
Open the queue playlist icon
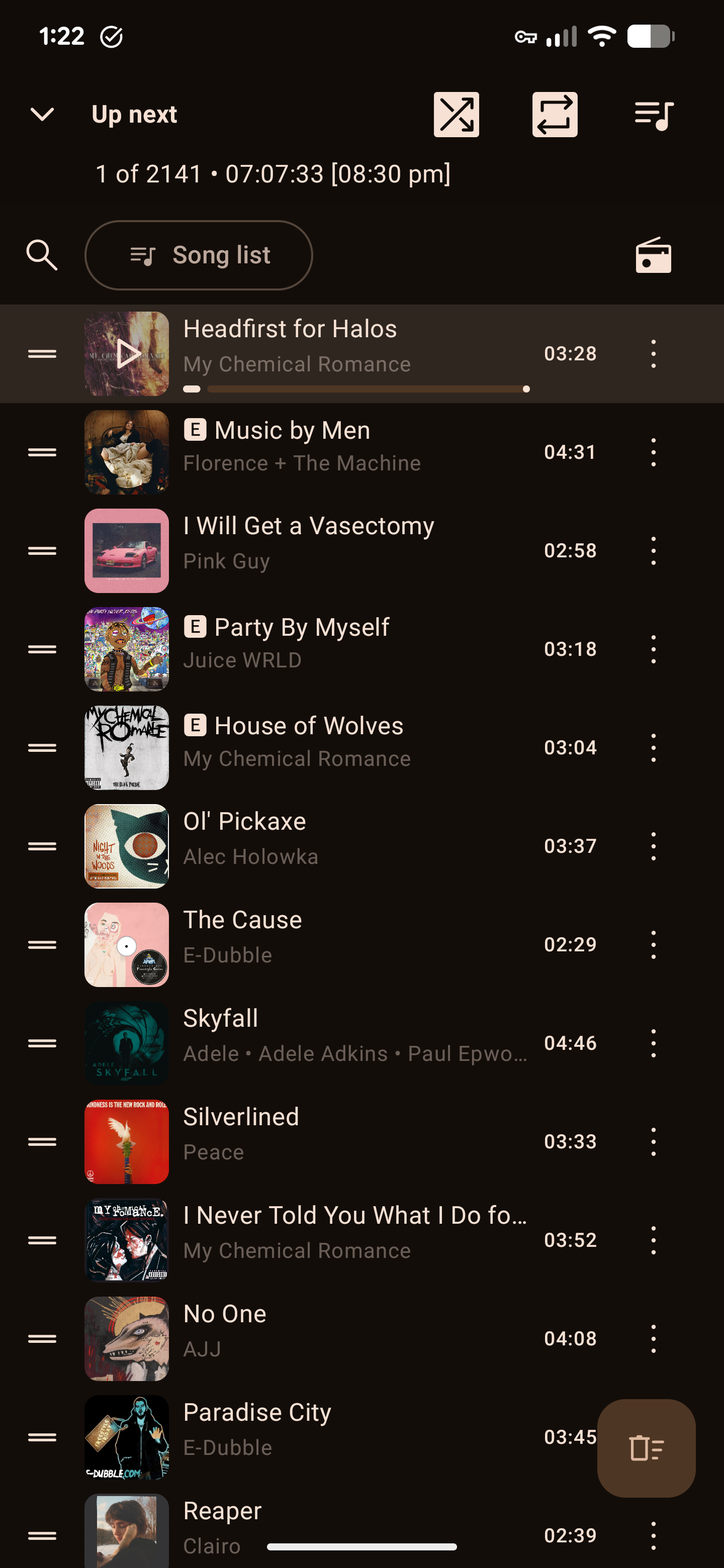pyautogui.click(x=654, y=115)
